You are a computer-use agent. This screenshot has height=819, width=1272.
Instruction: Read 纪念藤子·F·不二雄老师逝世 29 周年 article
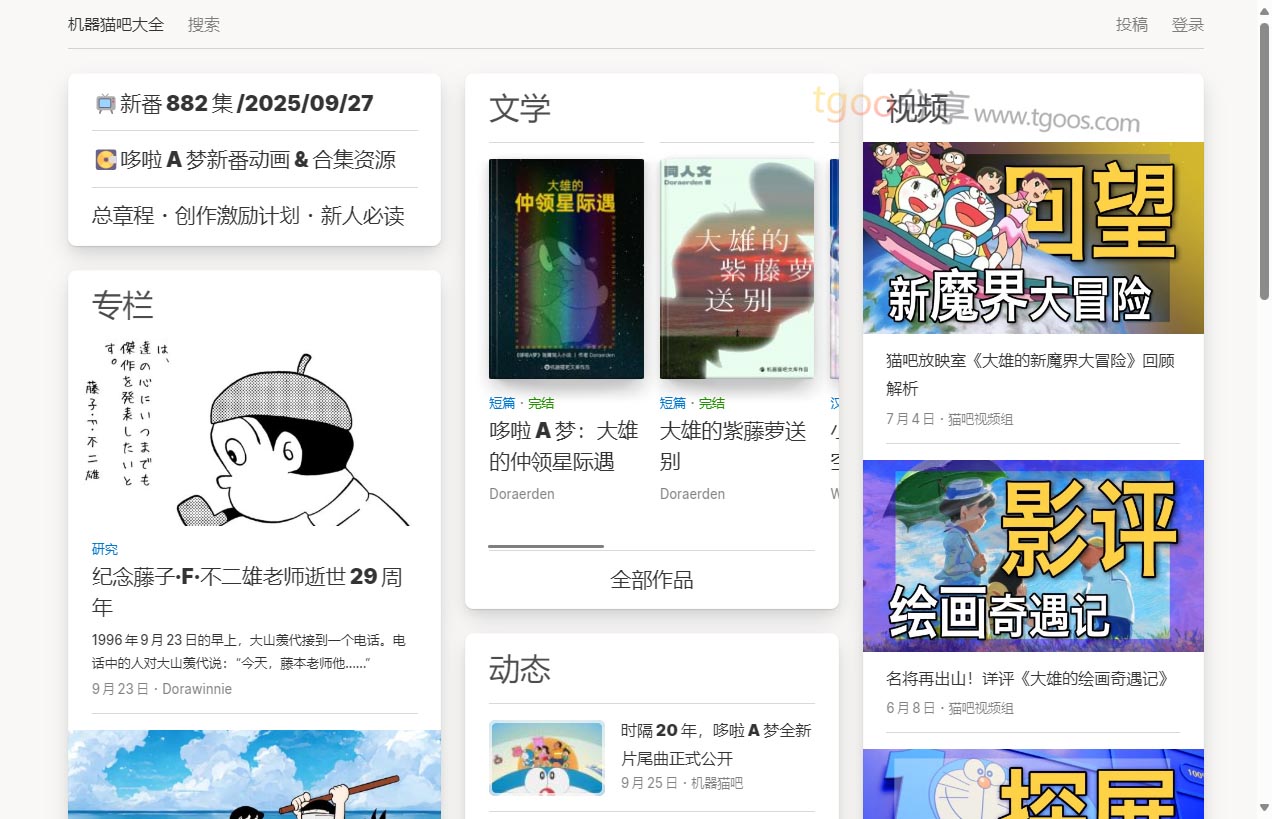point(246,591)
